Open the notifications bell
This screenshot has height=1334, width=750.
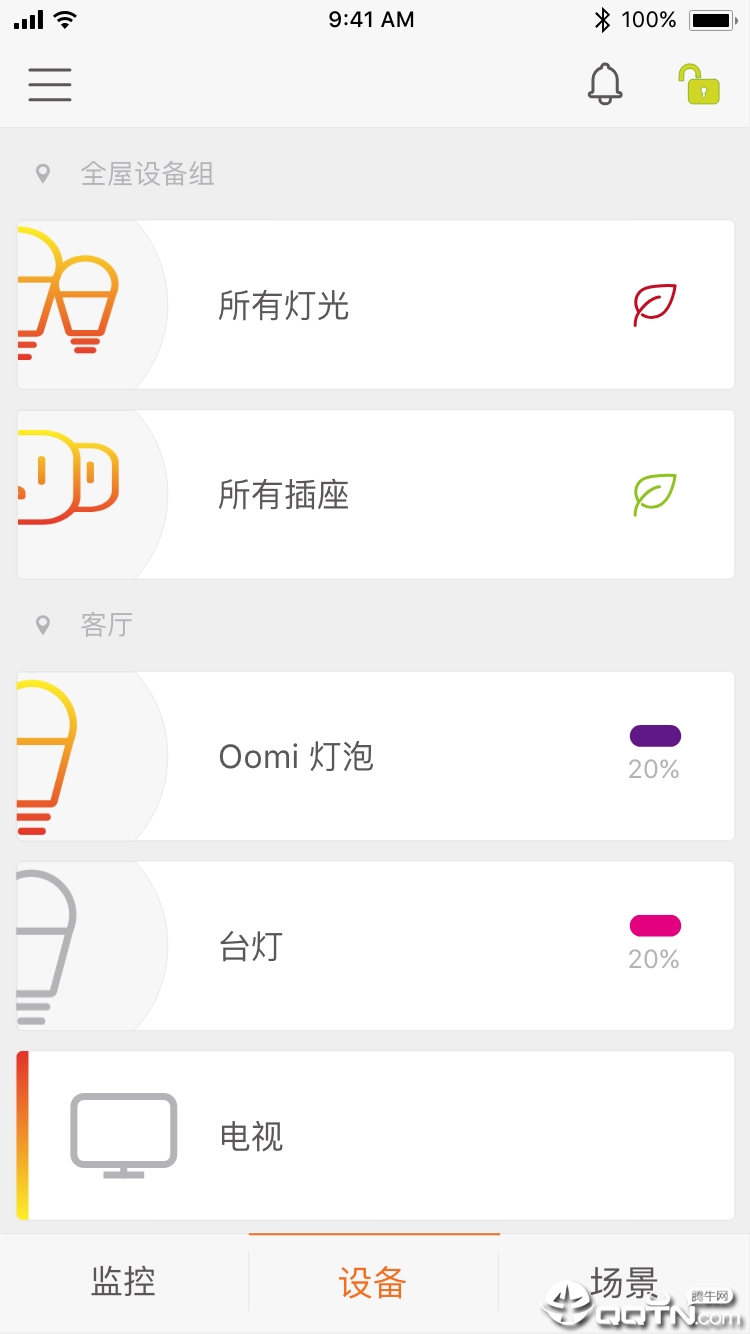604,85
